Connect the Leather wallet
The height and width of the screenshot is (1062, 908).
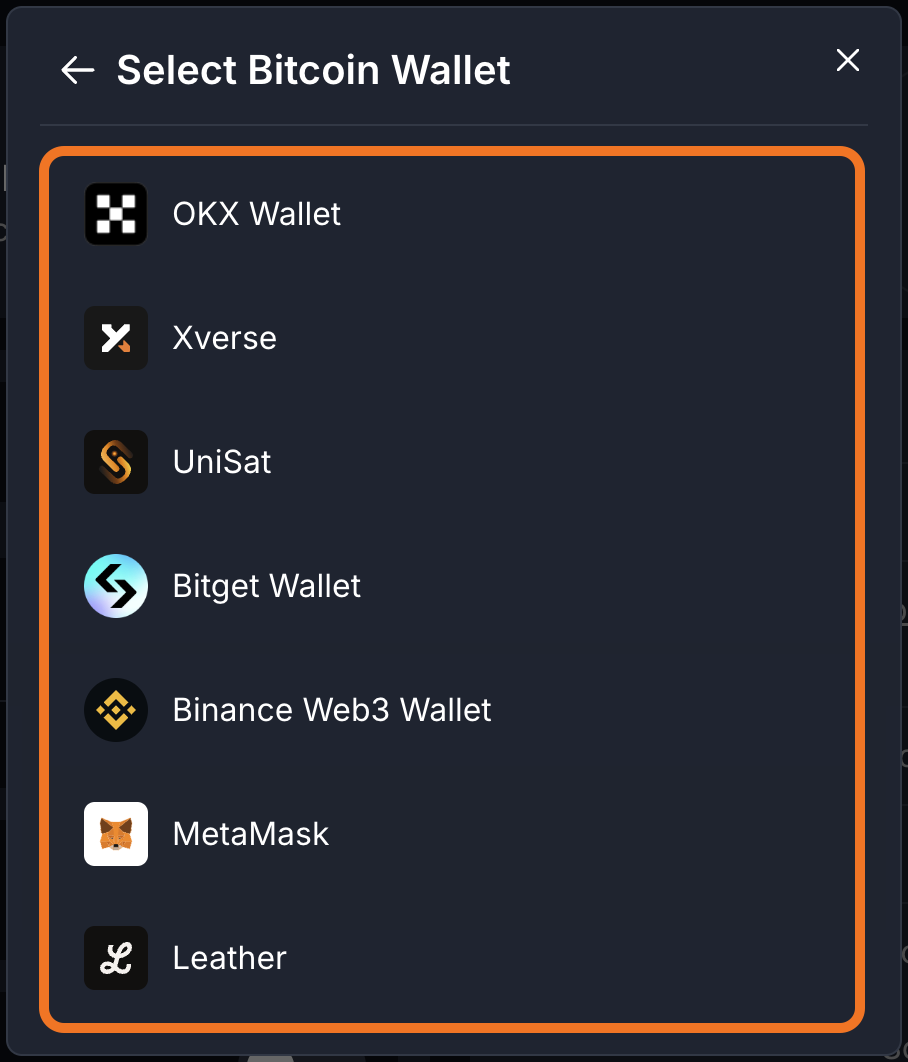229,957
